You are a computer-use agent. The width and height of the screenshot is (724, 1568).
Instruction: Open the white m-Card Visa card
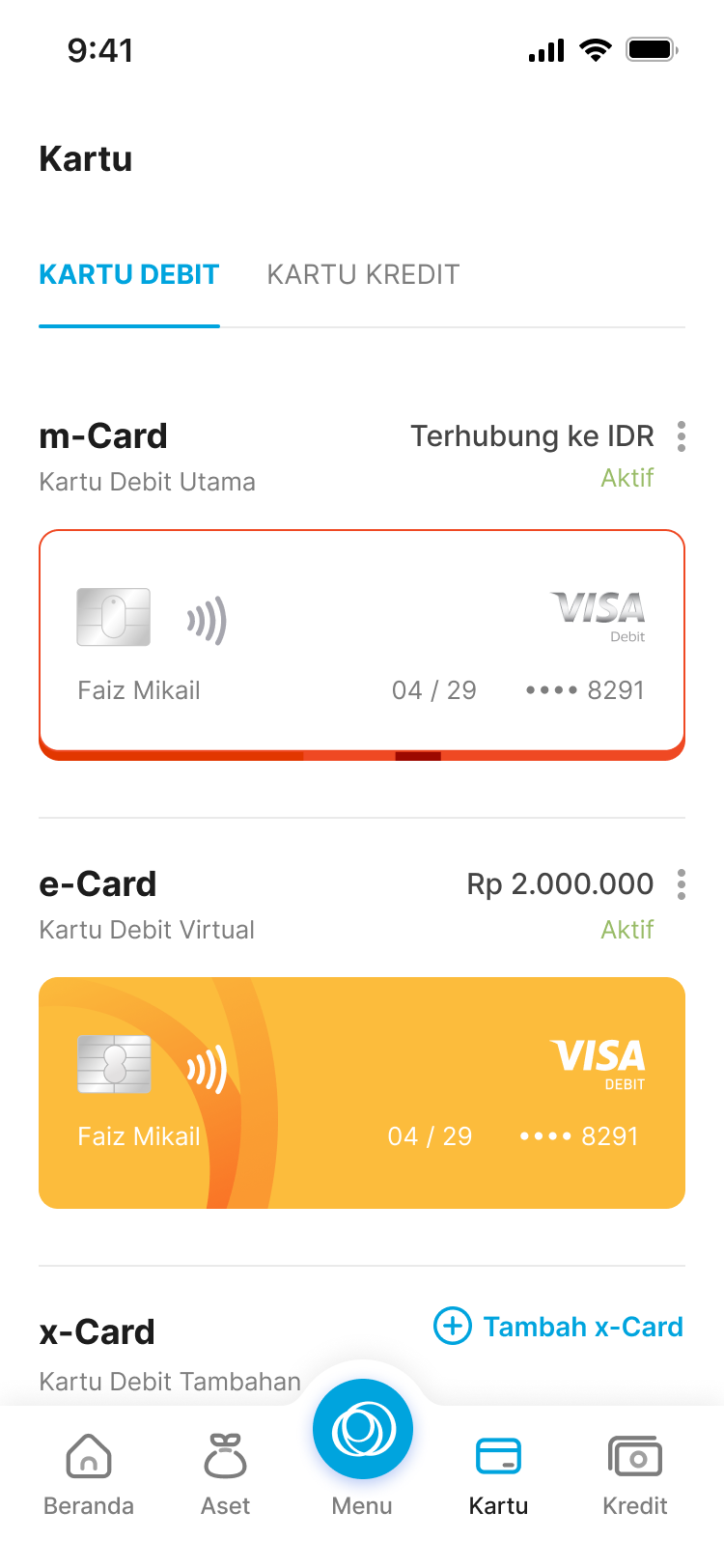(x=362, y=642)
